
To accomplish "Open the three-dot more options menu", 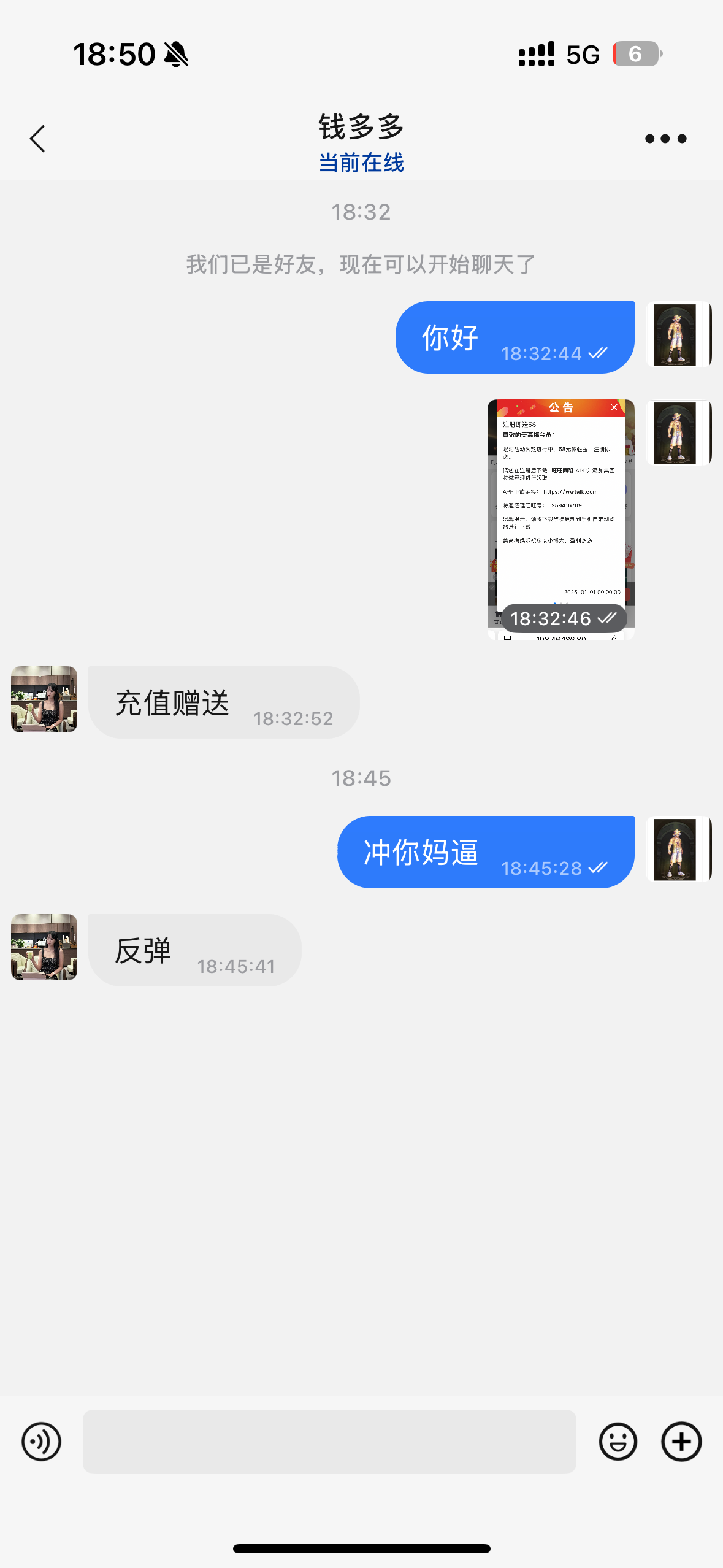I will [665, 139].
